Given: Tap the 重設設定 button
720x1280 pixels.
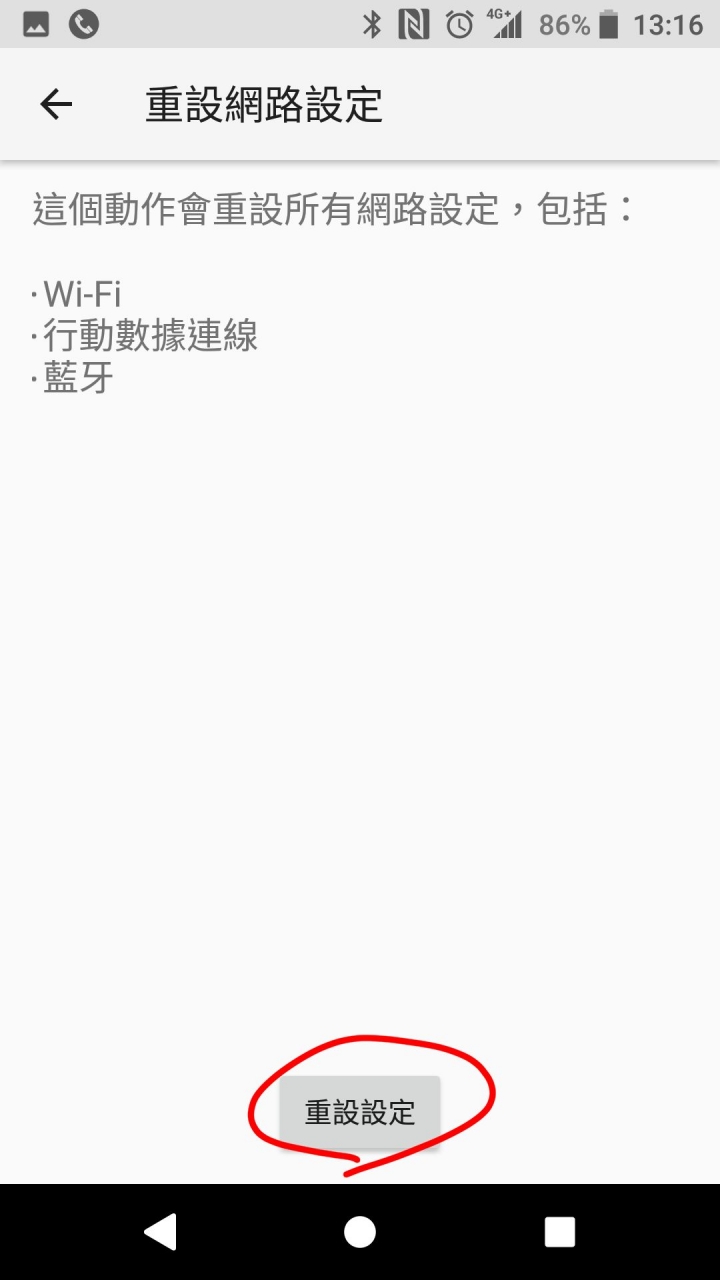Looking at the screenshot, I should (x=359, y=1112).
